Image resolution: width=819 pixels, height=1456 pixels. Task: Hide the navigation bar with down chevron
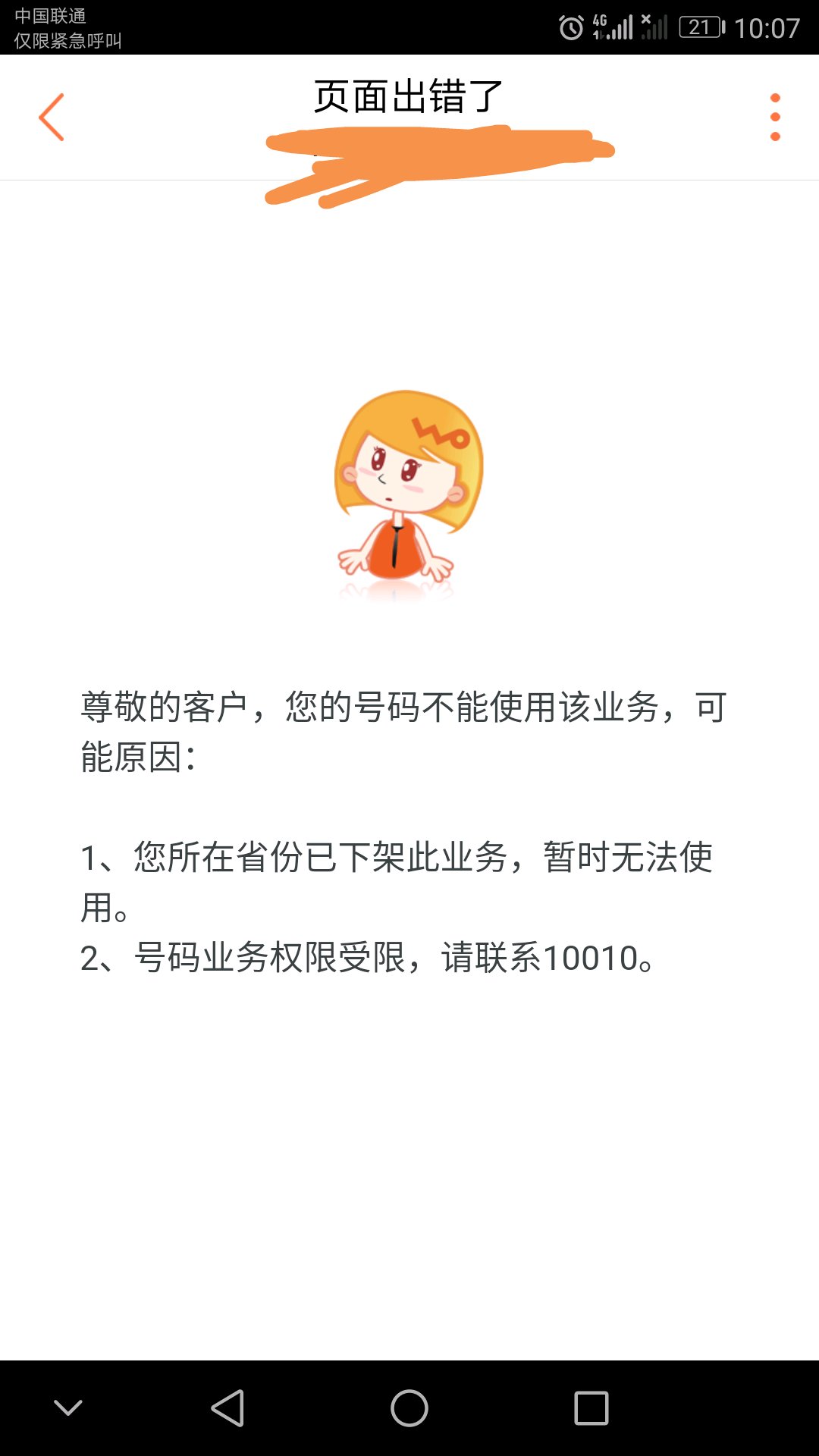pos(68,1408)
